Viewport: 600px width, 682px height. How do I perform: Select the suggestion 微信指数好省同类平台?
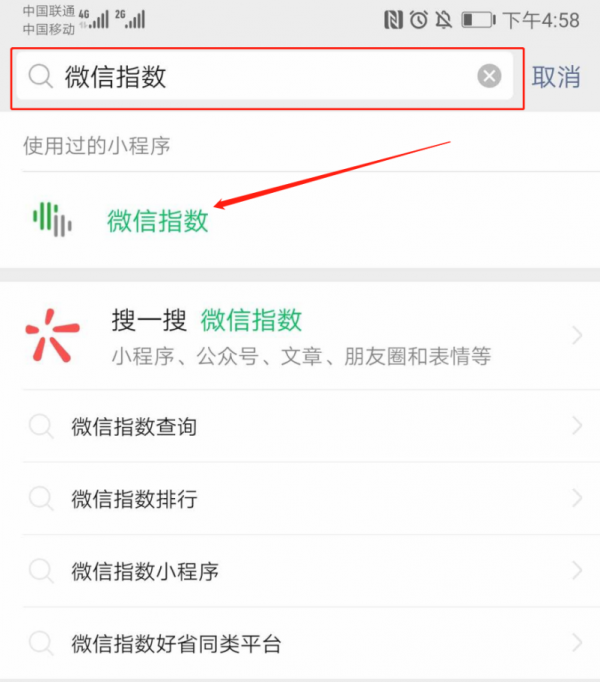tap(300, 642)
